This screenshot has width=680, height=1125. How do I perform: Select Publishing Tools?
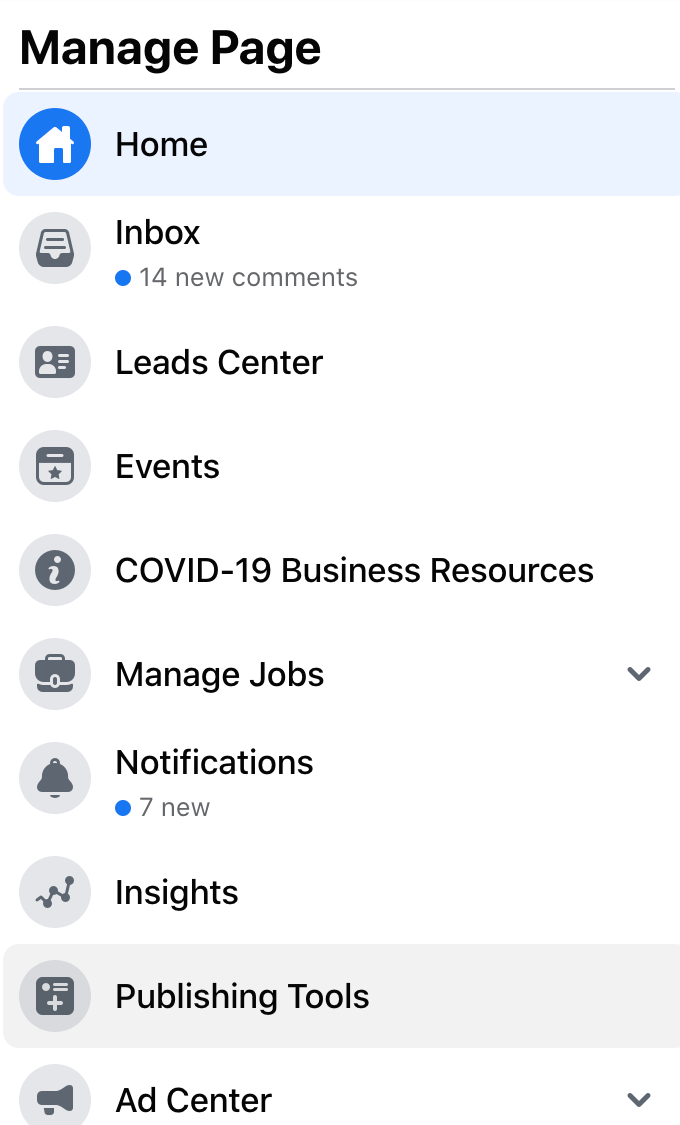click(x=341, y=997)
